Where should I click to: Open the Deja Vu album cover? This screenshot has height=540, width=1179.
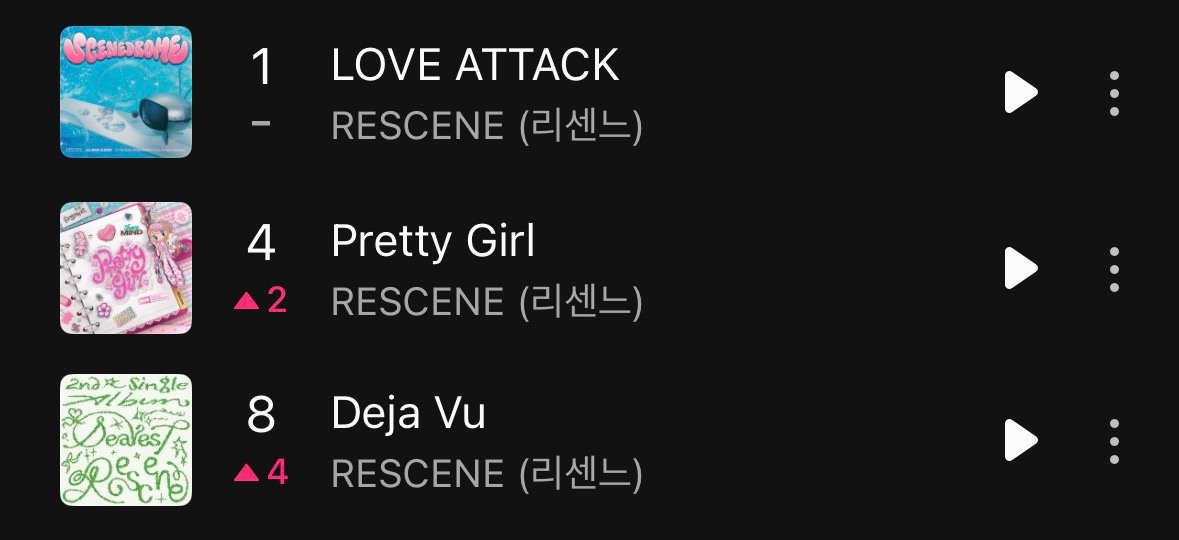coord(126,440)
